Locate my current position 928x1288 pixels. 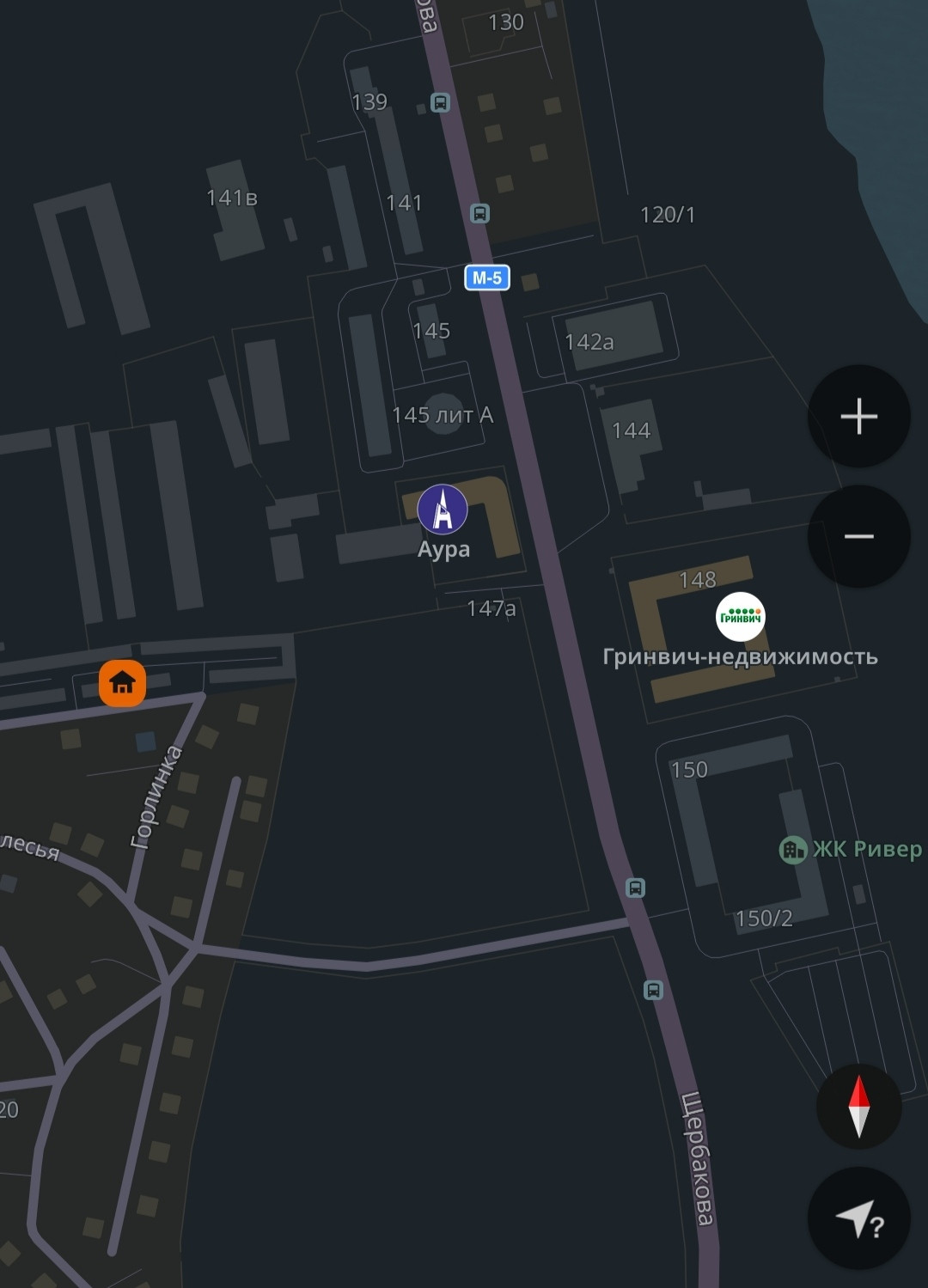[858, 1218]
